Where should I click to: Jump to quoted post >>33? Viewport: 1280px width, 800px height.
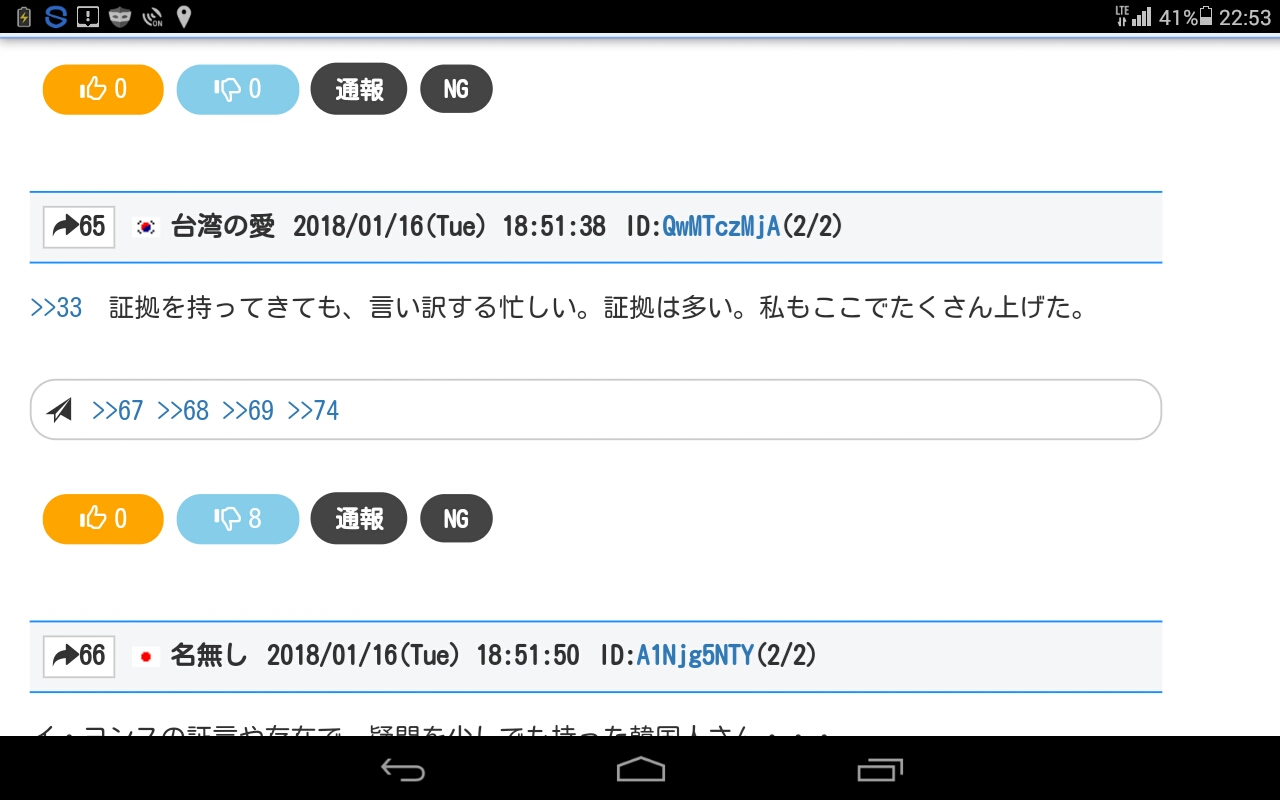click(56, 308)
